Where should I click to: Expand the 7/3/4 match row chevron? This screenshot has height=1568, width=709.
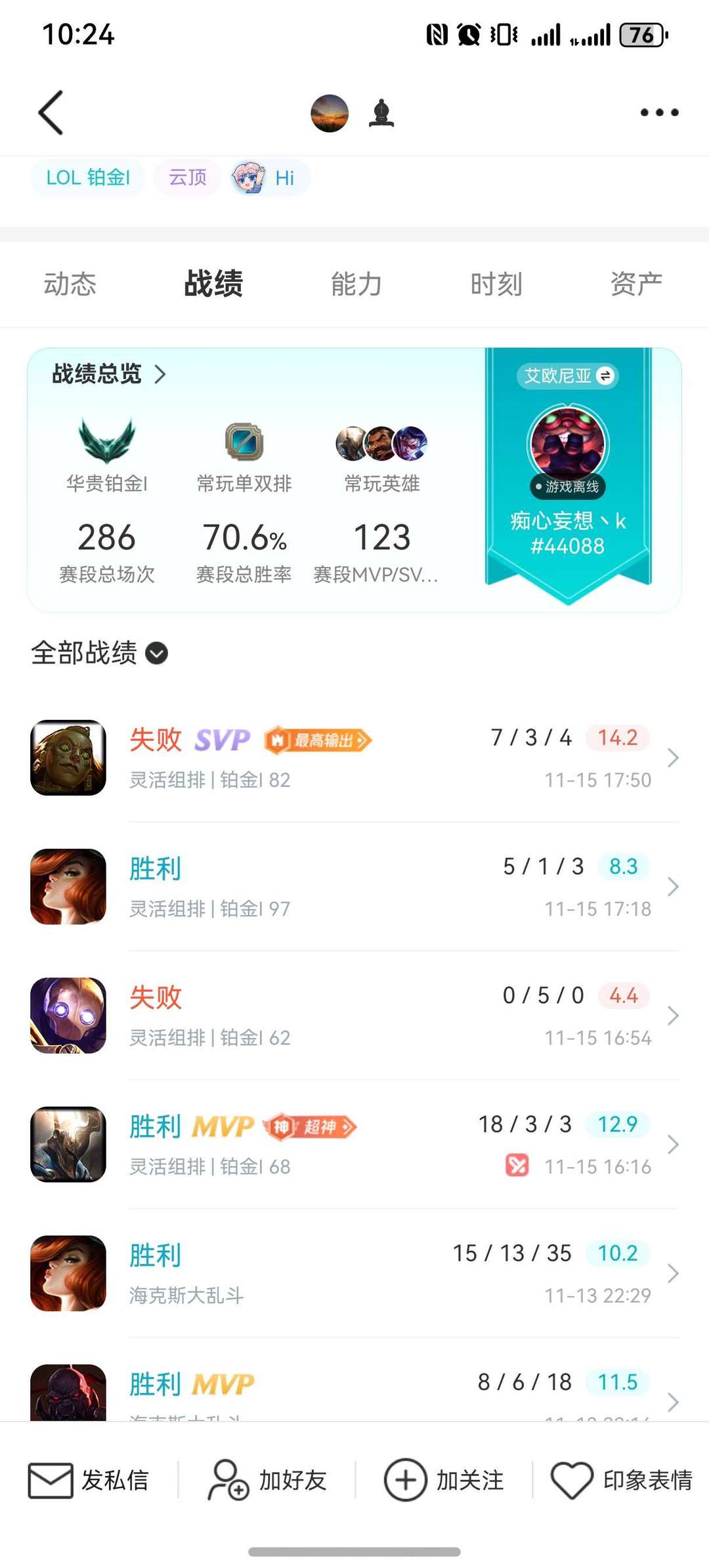[674, 758]
